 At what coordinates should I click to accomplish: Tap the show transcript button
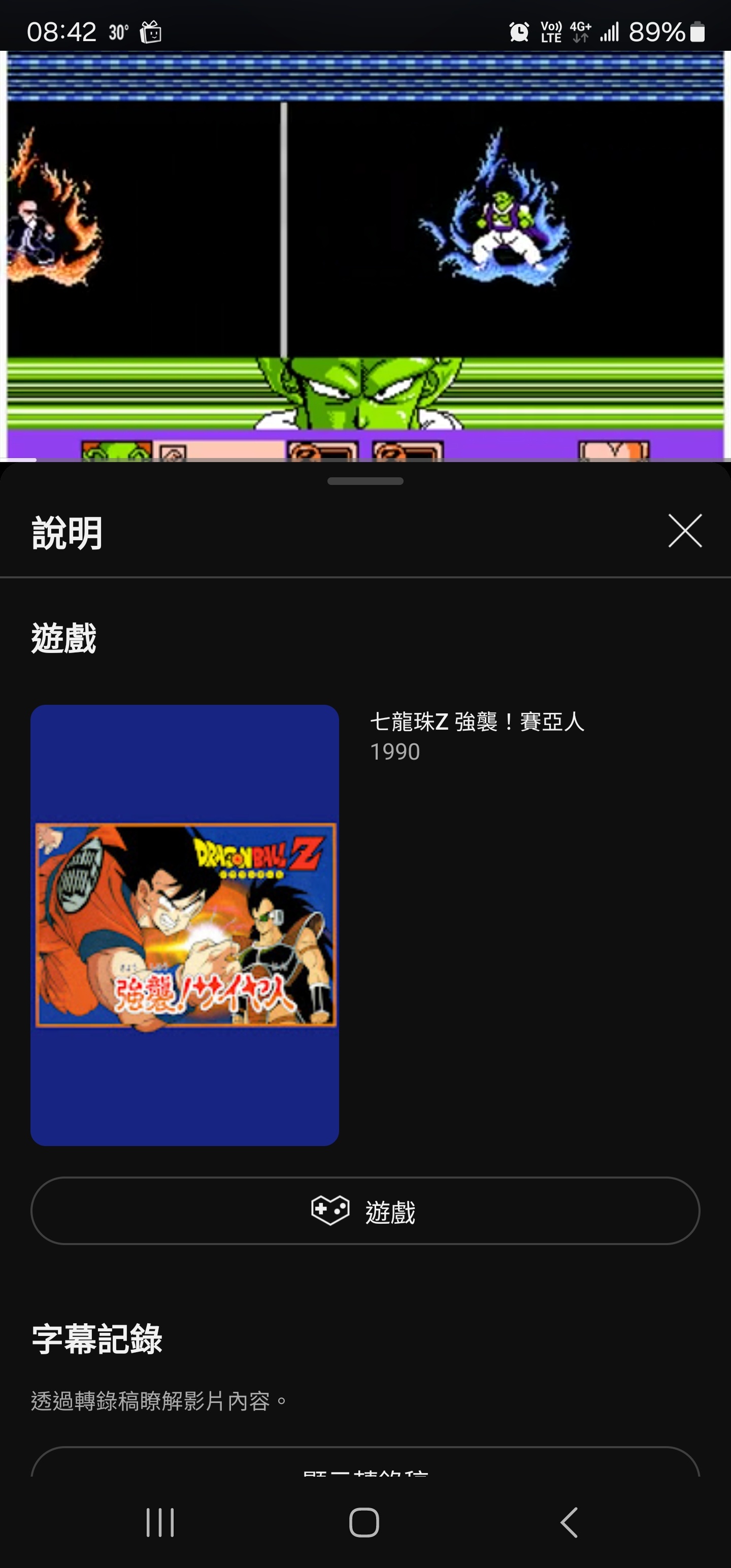tap(365, 1465)
